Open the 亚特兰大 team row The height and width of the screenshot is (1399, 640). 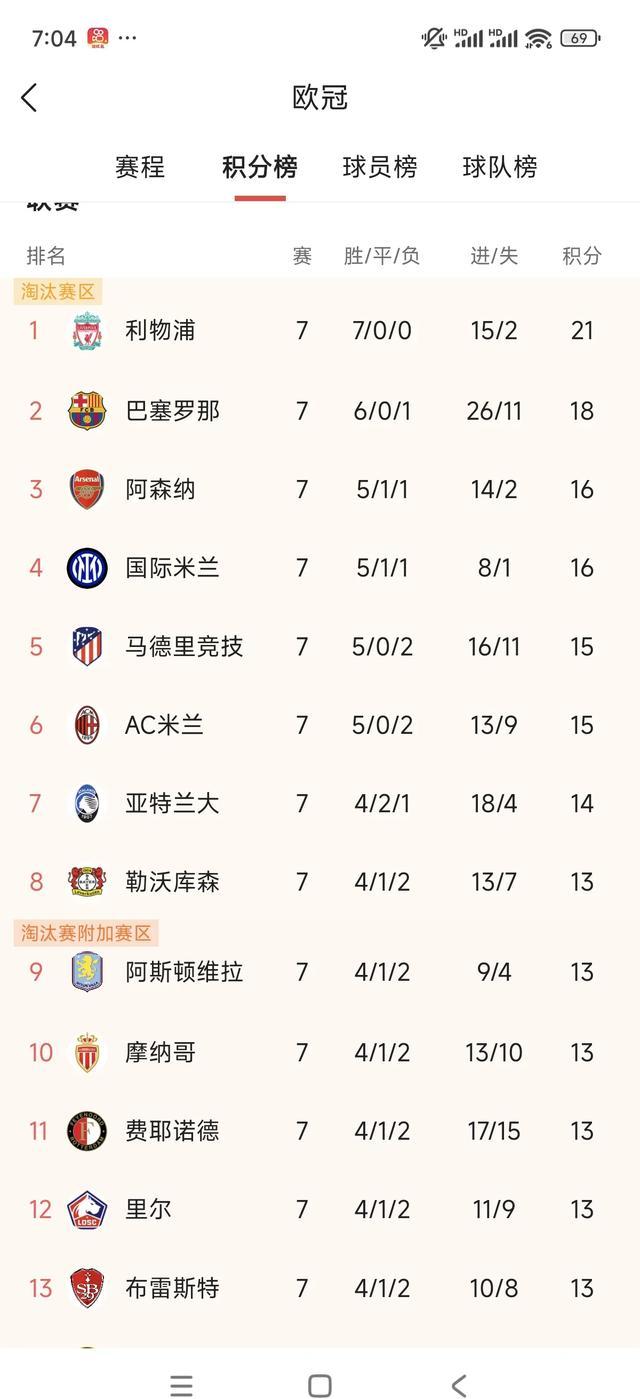tap(172, 803)
